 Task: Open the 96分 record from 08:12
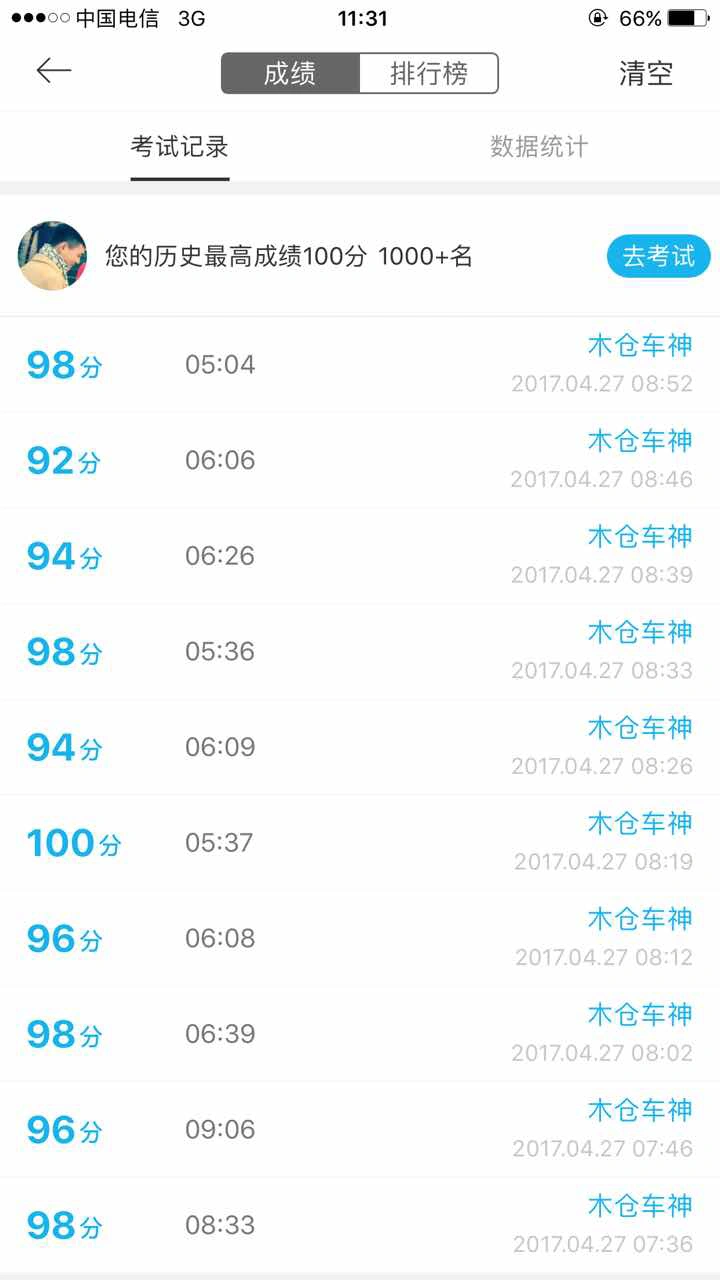click(360, 939)
